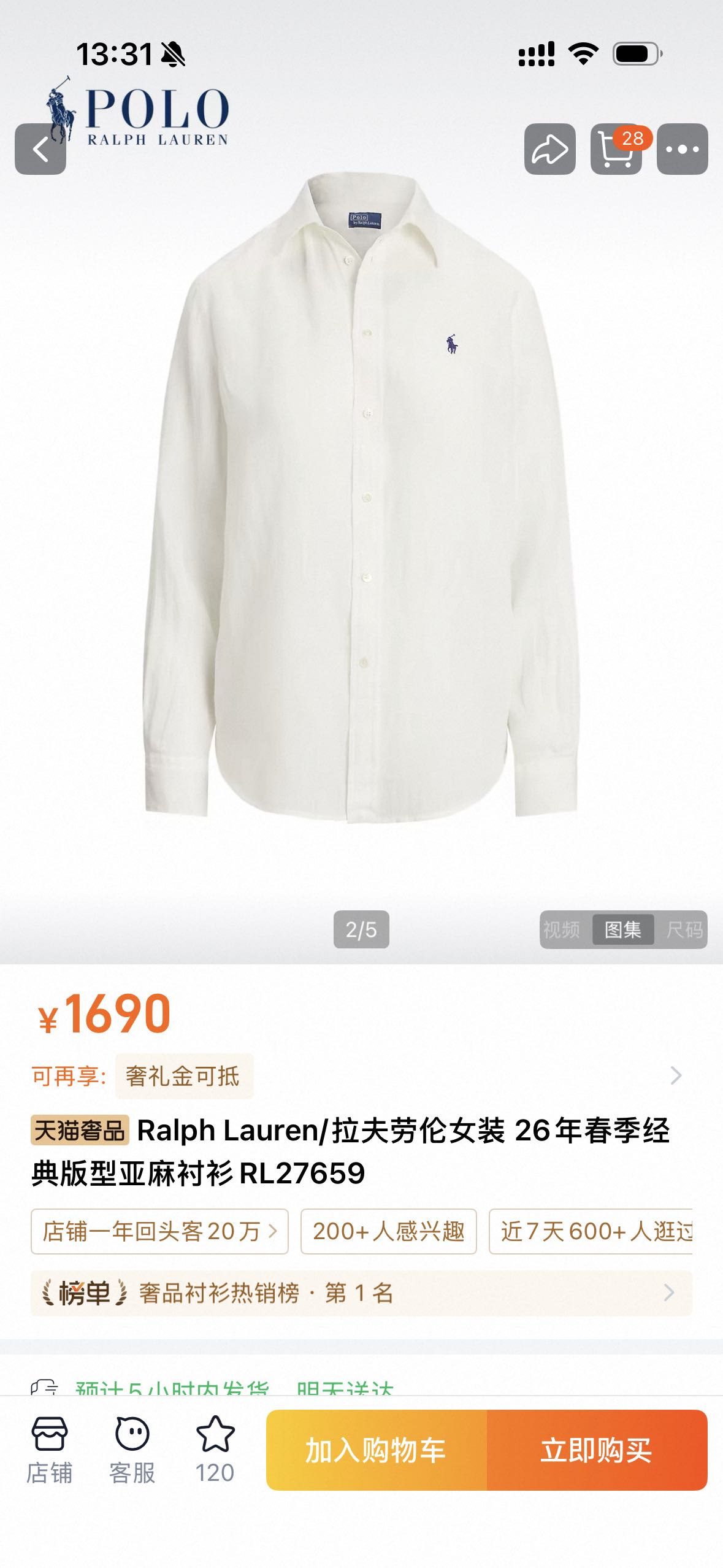
Task: Open the white shirt product image
Action: tap(362, 497)
